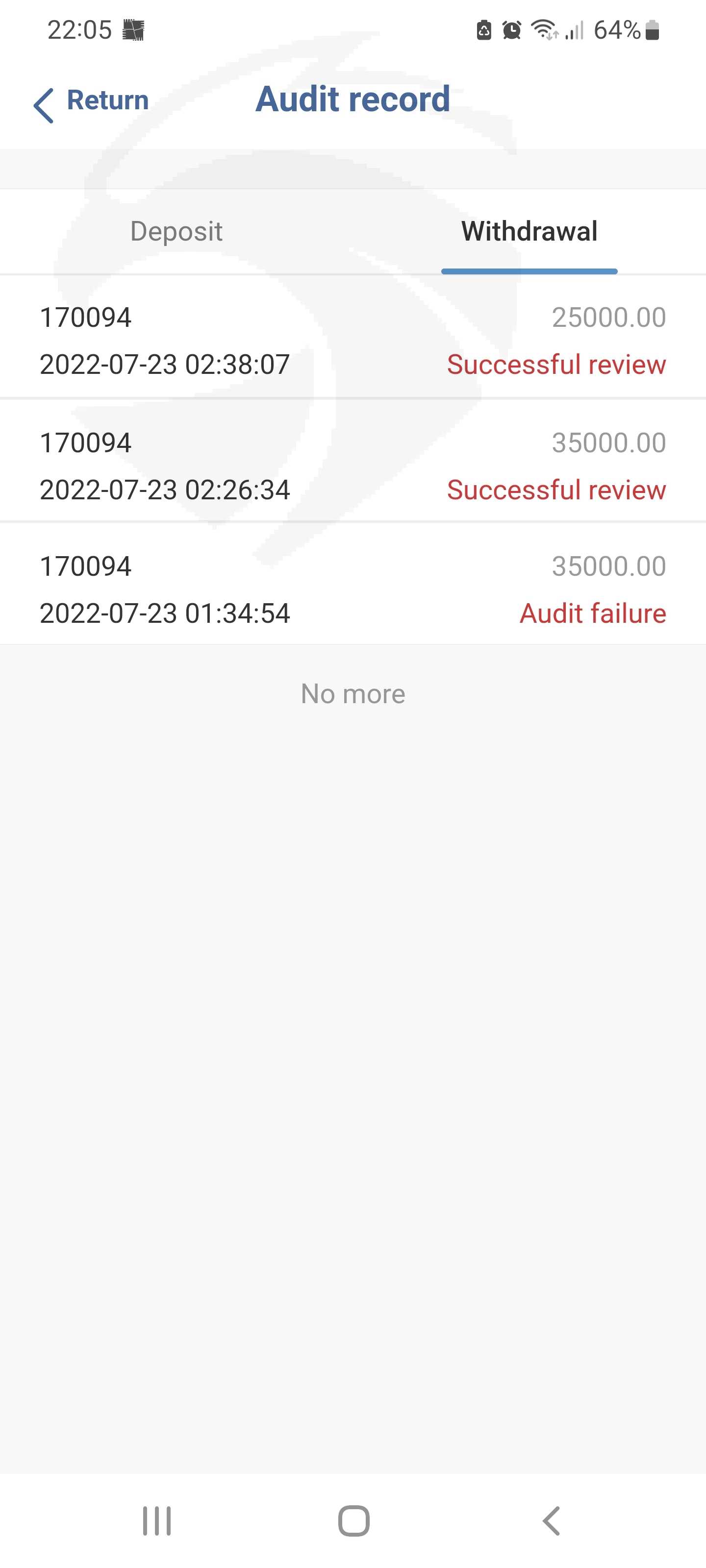Select the Withdrawal tab
Image resolution: width=706 pixels, height=1568 pixels.
pyautogui.click(x=529, y=231)
